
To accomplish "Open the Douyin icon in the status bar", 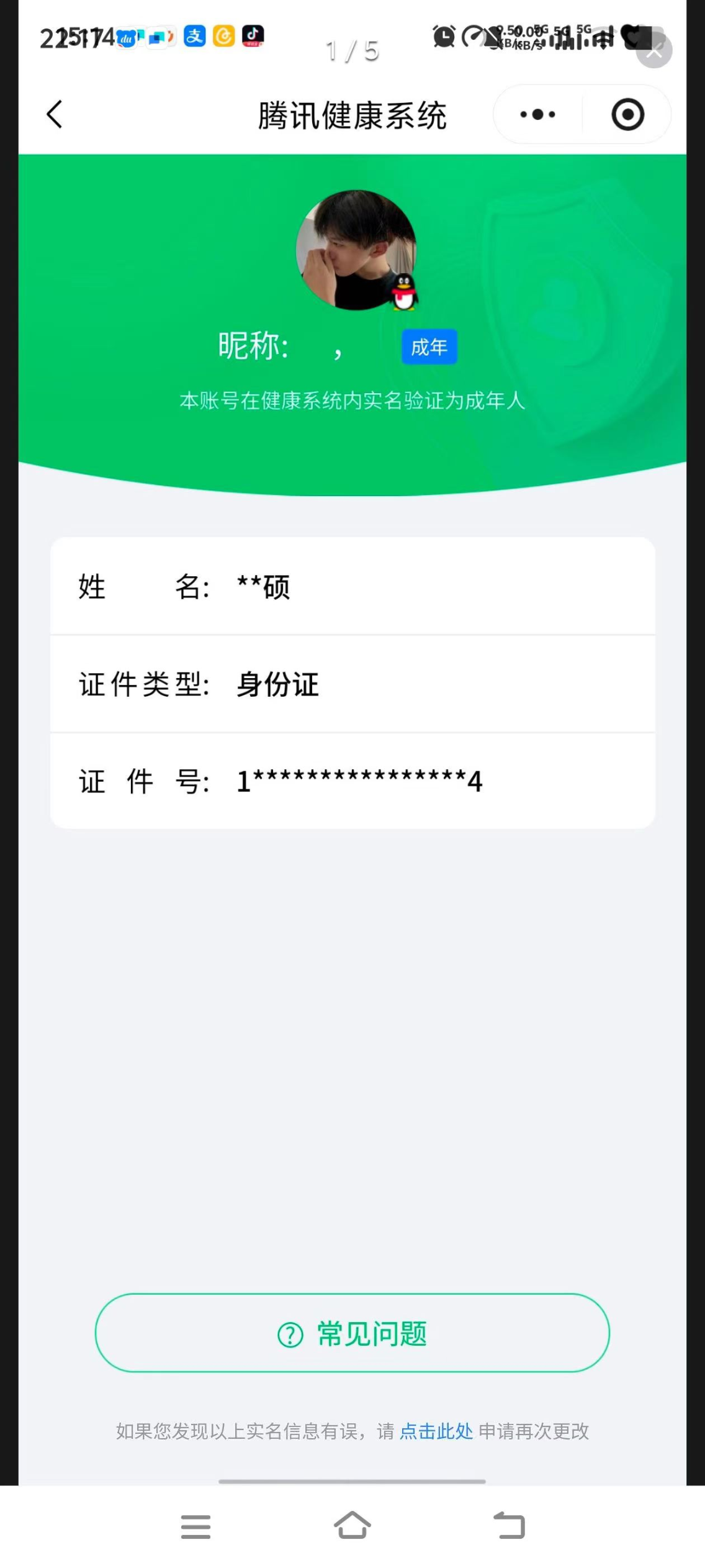I will (253, 35).
